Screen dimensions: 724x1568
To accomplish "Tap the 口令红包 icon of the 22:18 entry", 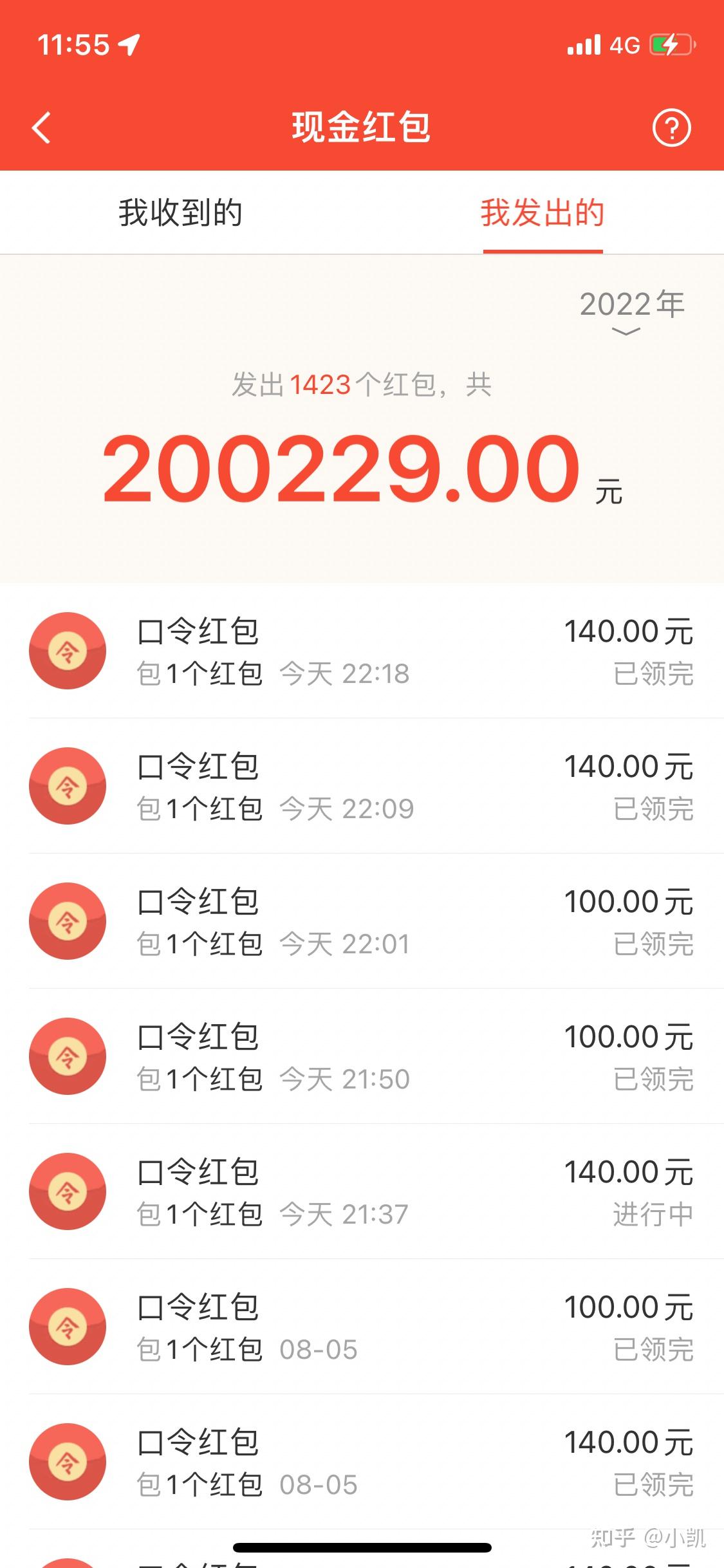I will click(x=67, y=651).
